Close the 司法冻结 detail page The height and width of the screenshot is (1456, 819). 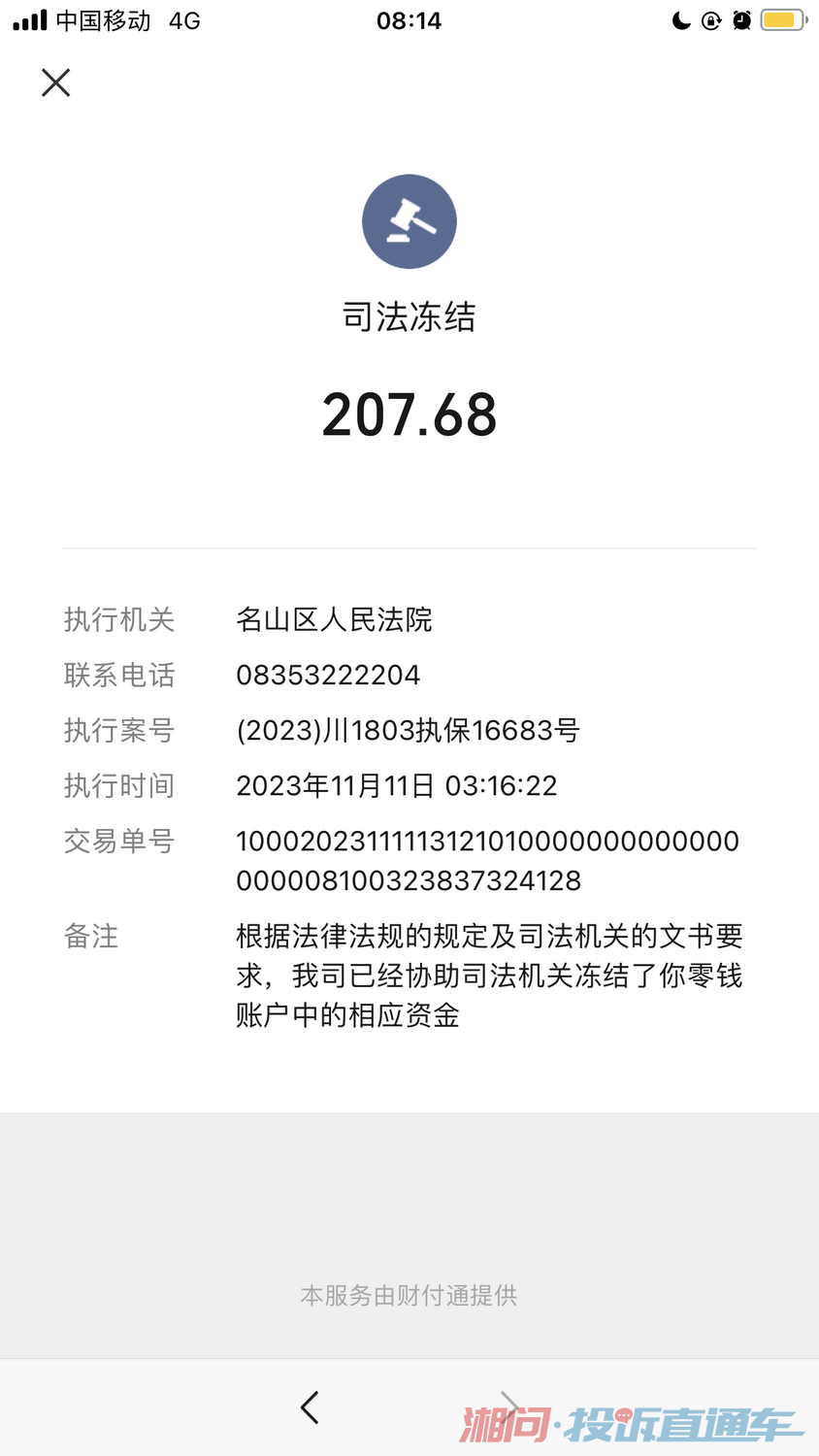[x=55, y=83]
